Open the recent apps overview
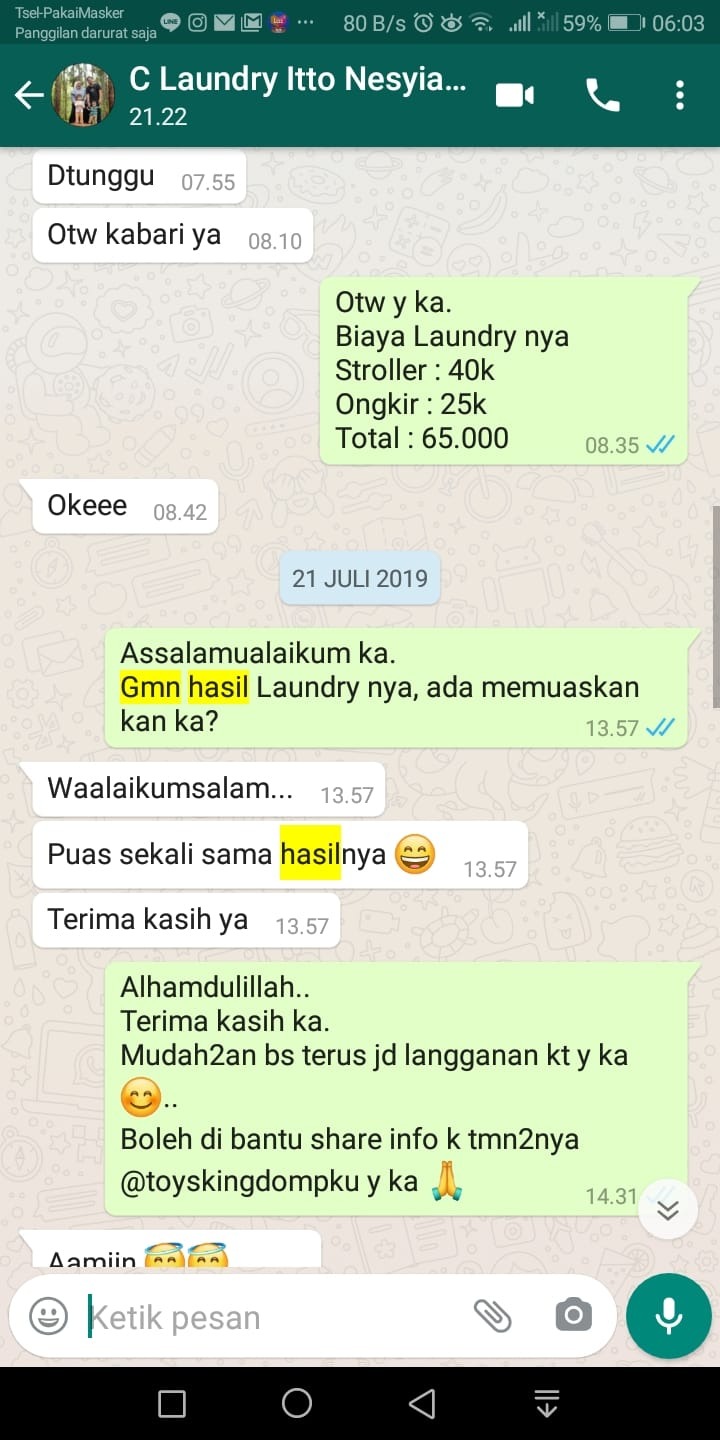The image size is (720, 1440). pos(172,1403)
